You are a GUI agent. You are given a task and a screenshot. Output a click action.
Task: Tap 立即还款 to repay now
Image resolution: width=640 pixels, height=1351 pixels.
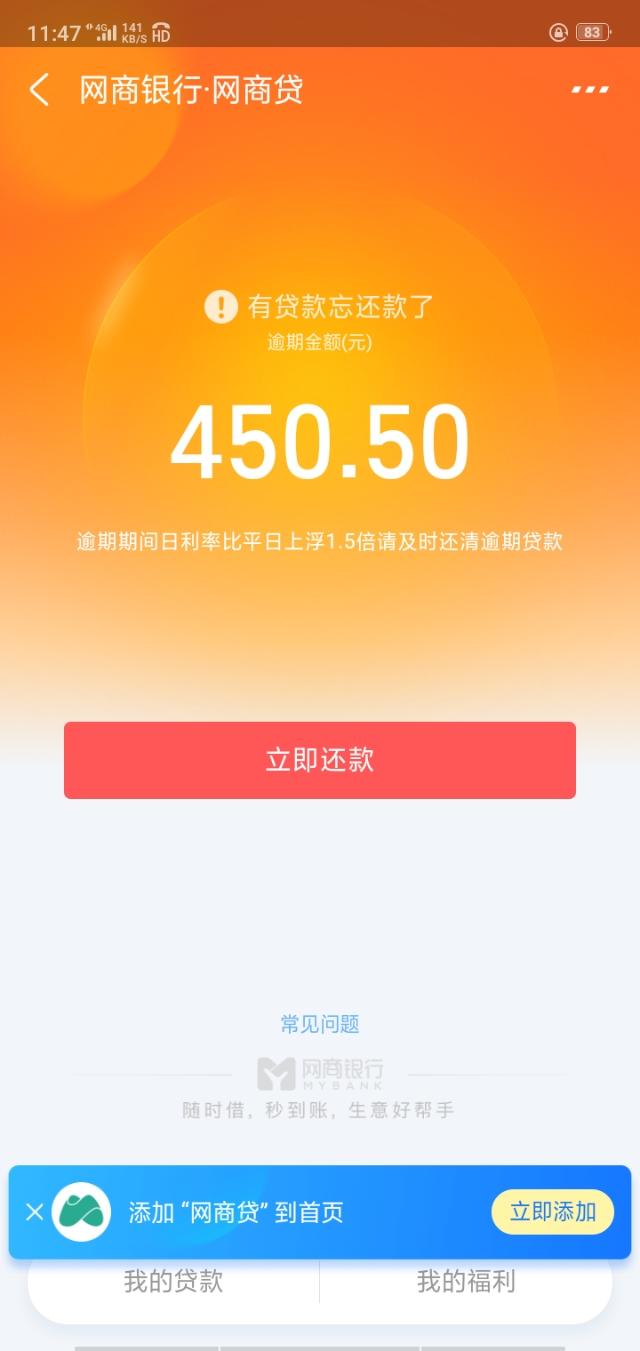pyautogui.click(x=320, y=760)
